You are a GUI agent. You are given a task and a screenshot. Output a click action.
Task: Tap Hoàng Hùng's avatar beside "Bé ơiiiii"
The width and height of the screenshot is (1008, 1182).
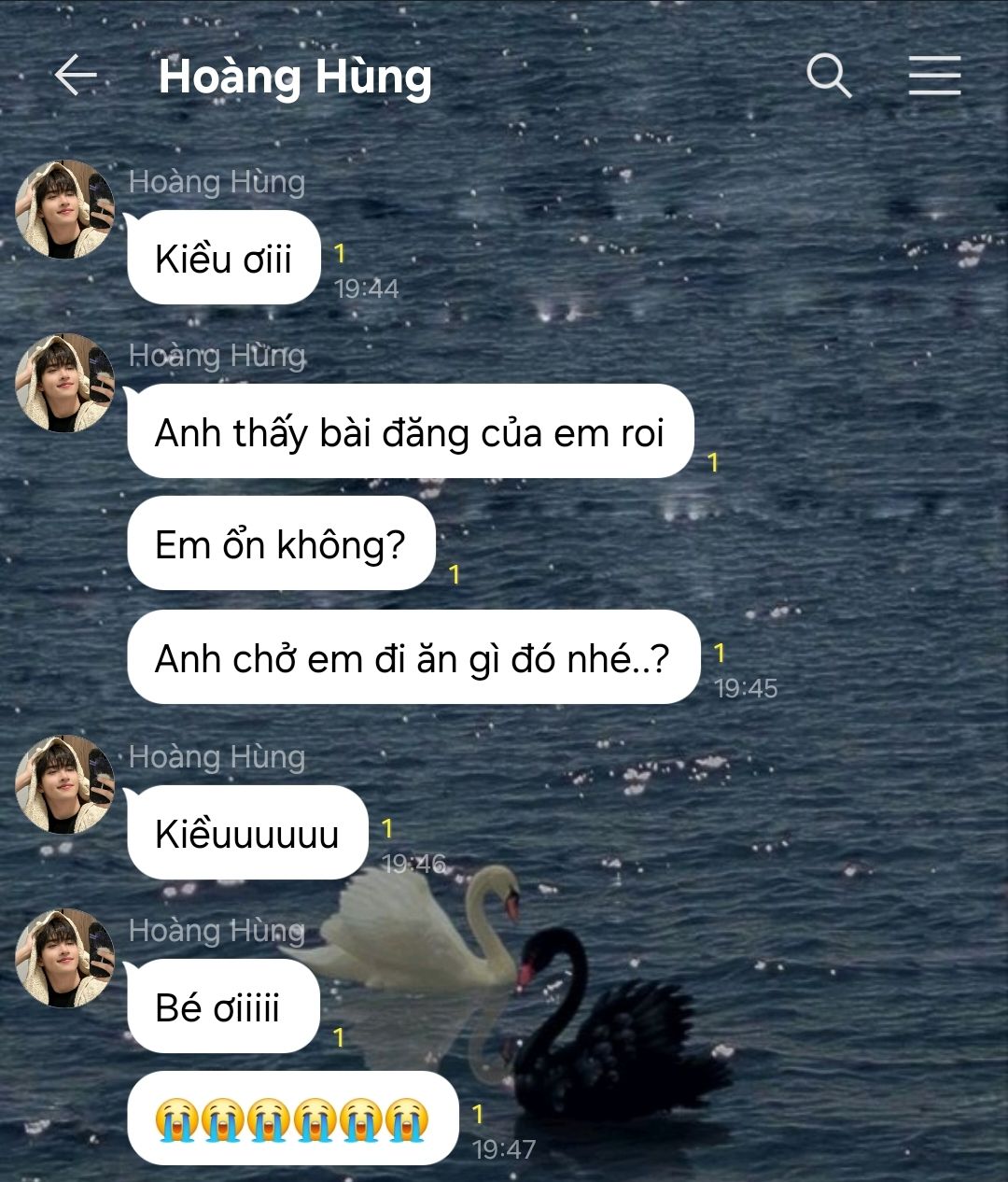(x=64, y=958)
